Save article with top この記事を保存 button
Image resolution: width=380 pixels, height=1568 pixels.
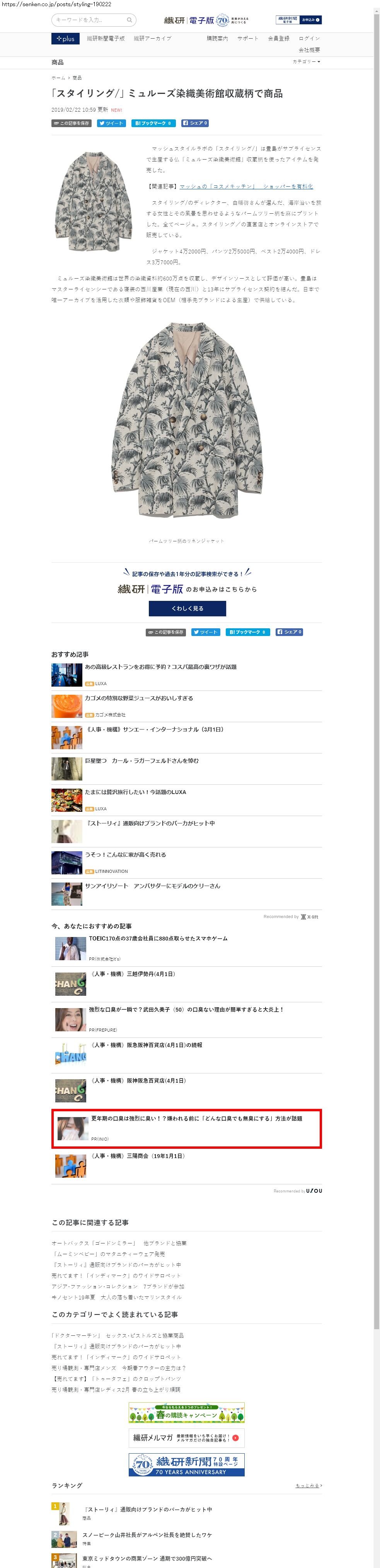[72, 123]
